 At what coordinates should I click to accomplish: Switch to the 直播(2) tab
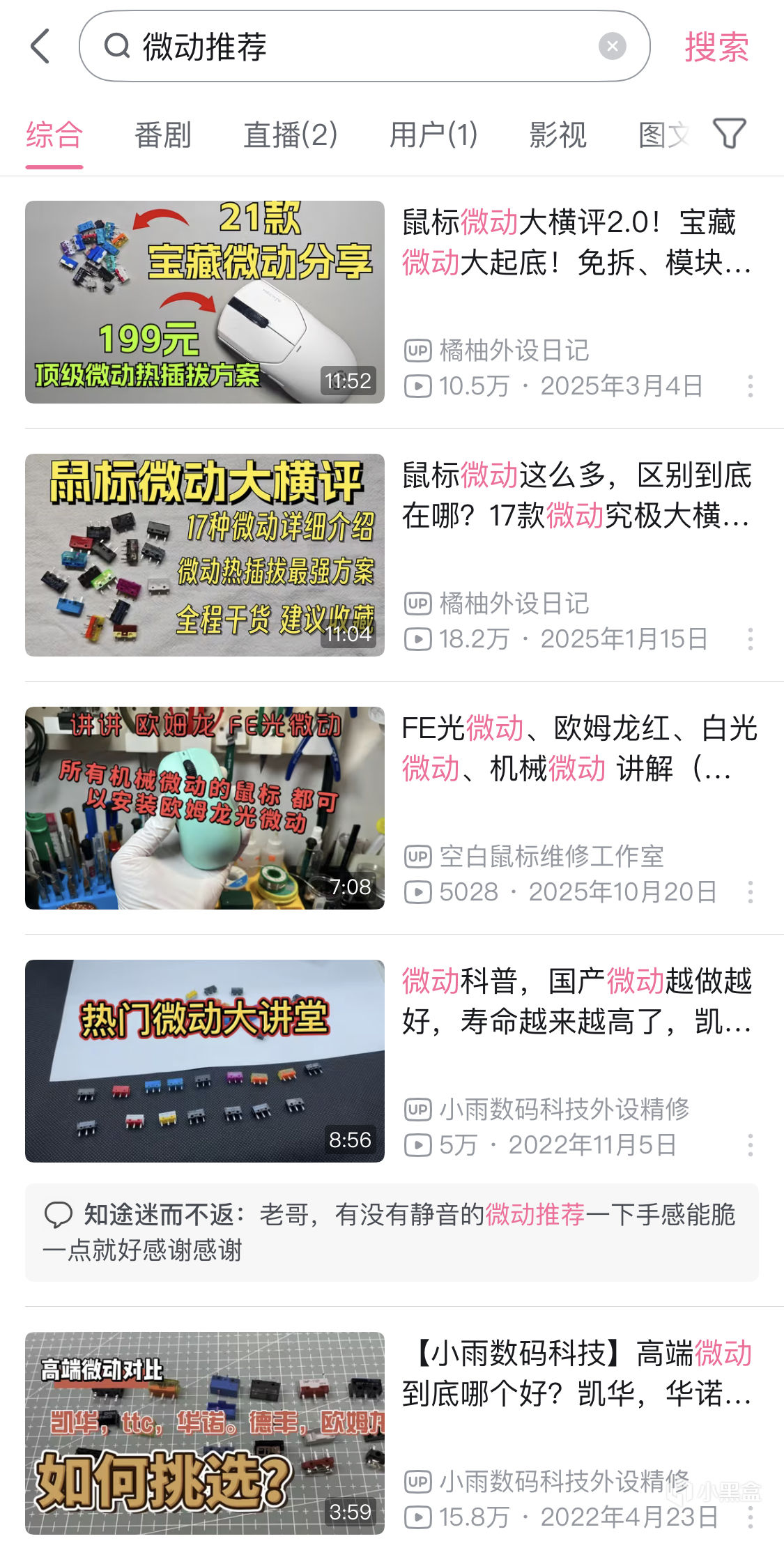(290, 135)
